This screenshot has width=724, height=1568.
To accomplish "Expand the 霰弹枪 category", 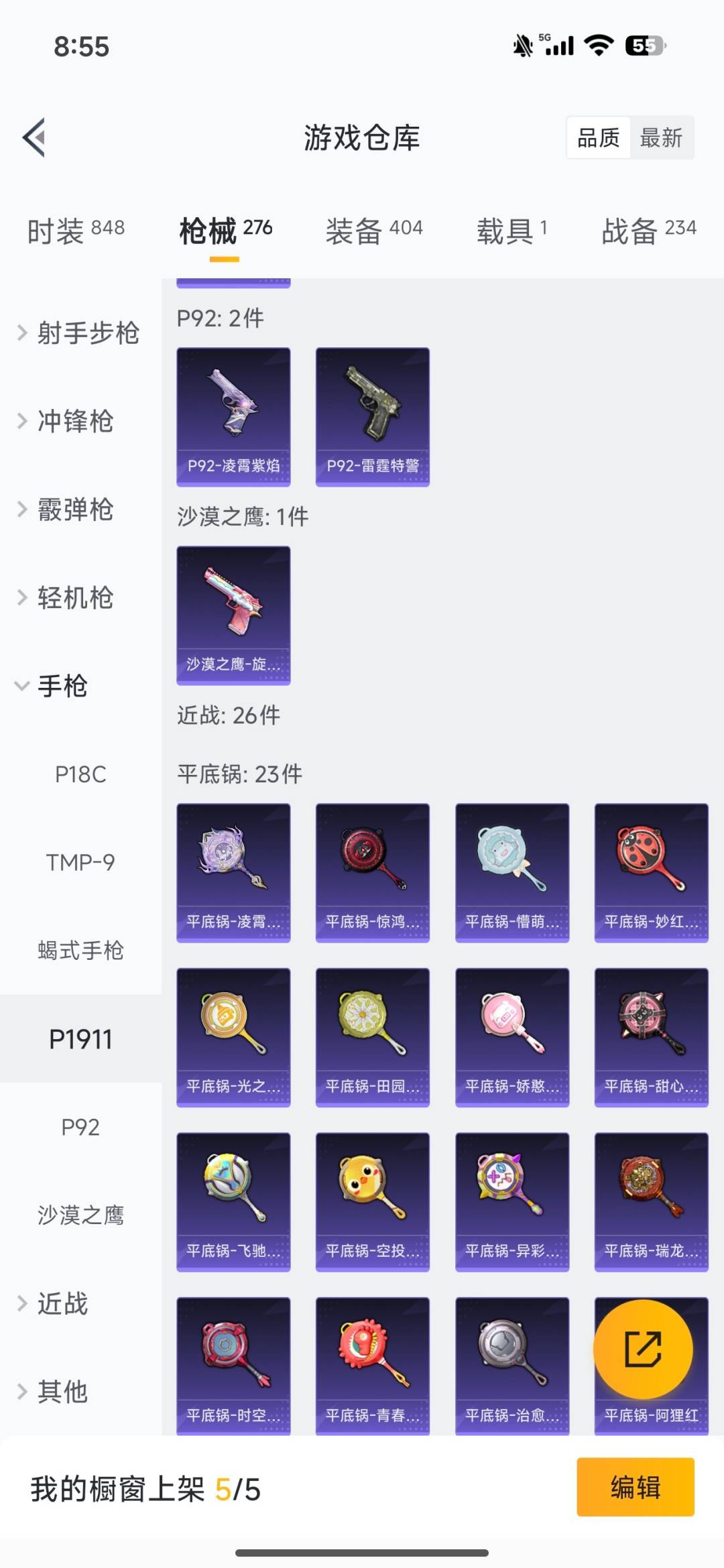I will [x=75, y=510].
